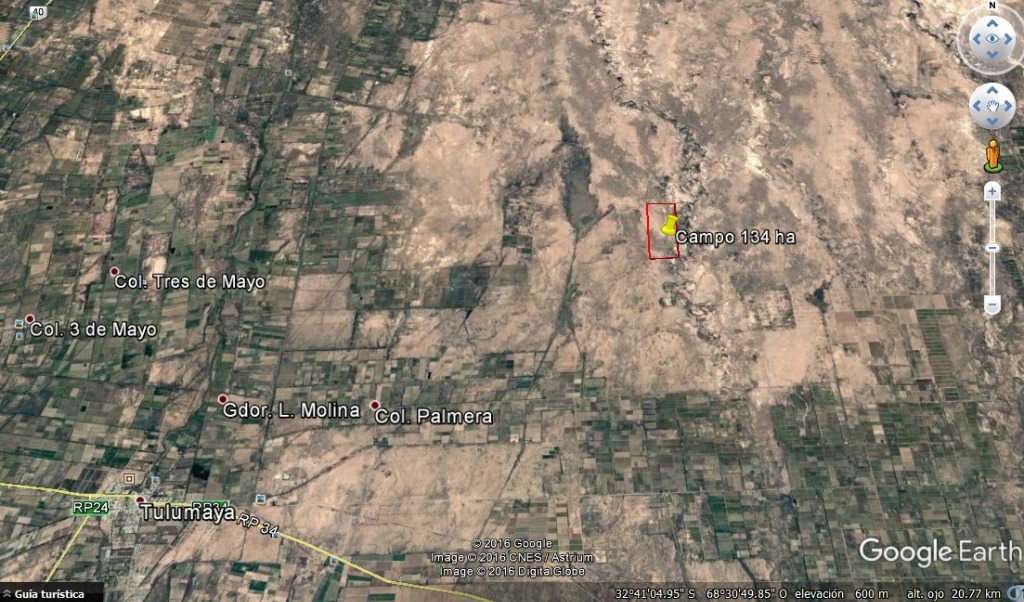The image size is (1024, 602).
Task: Open the Col. 3 de Mayo placemark
Action: (x=30, y=319)
